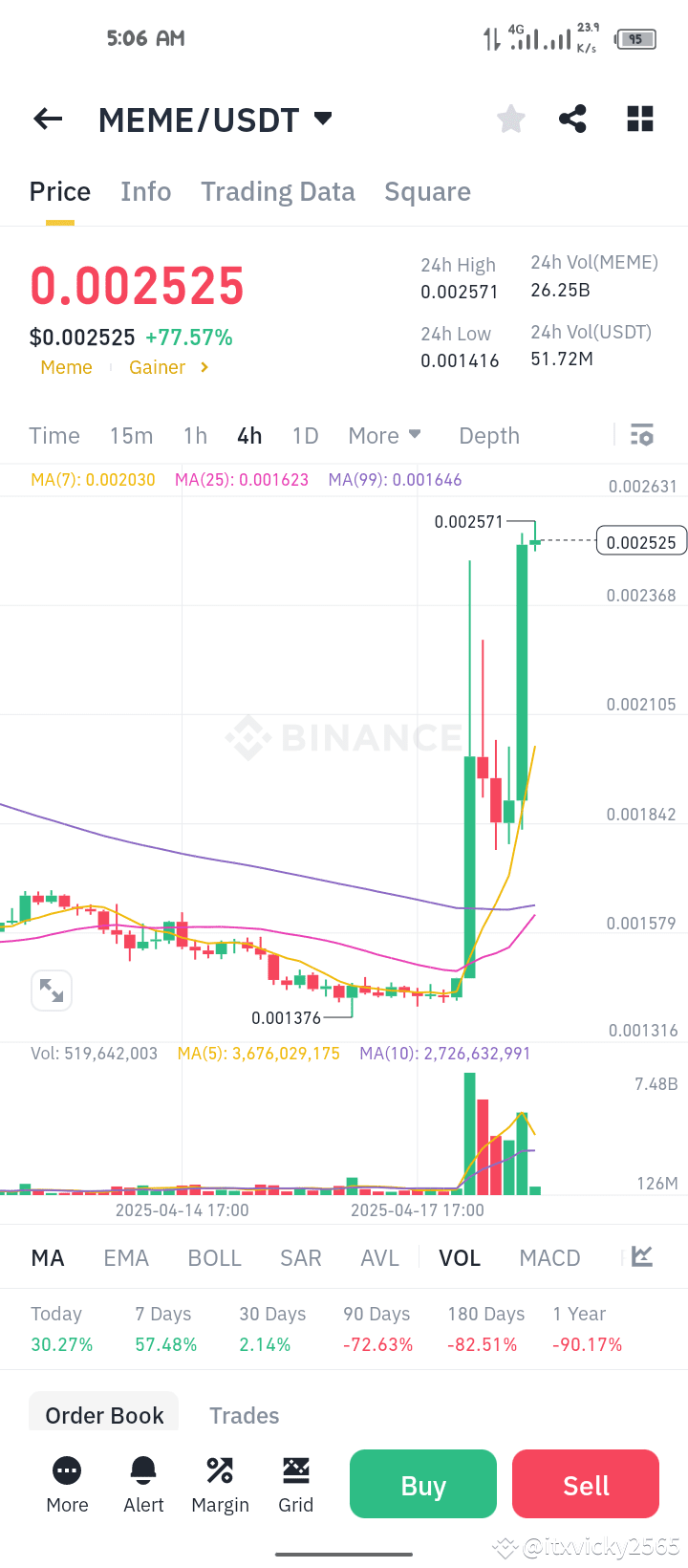Screen dimensions: 688x1568
Task: Share this trading pair
Action: [572, 120]
